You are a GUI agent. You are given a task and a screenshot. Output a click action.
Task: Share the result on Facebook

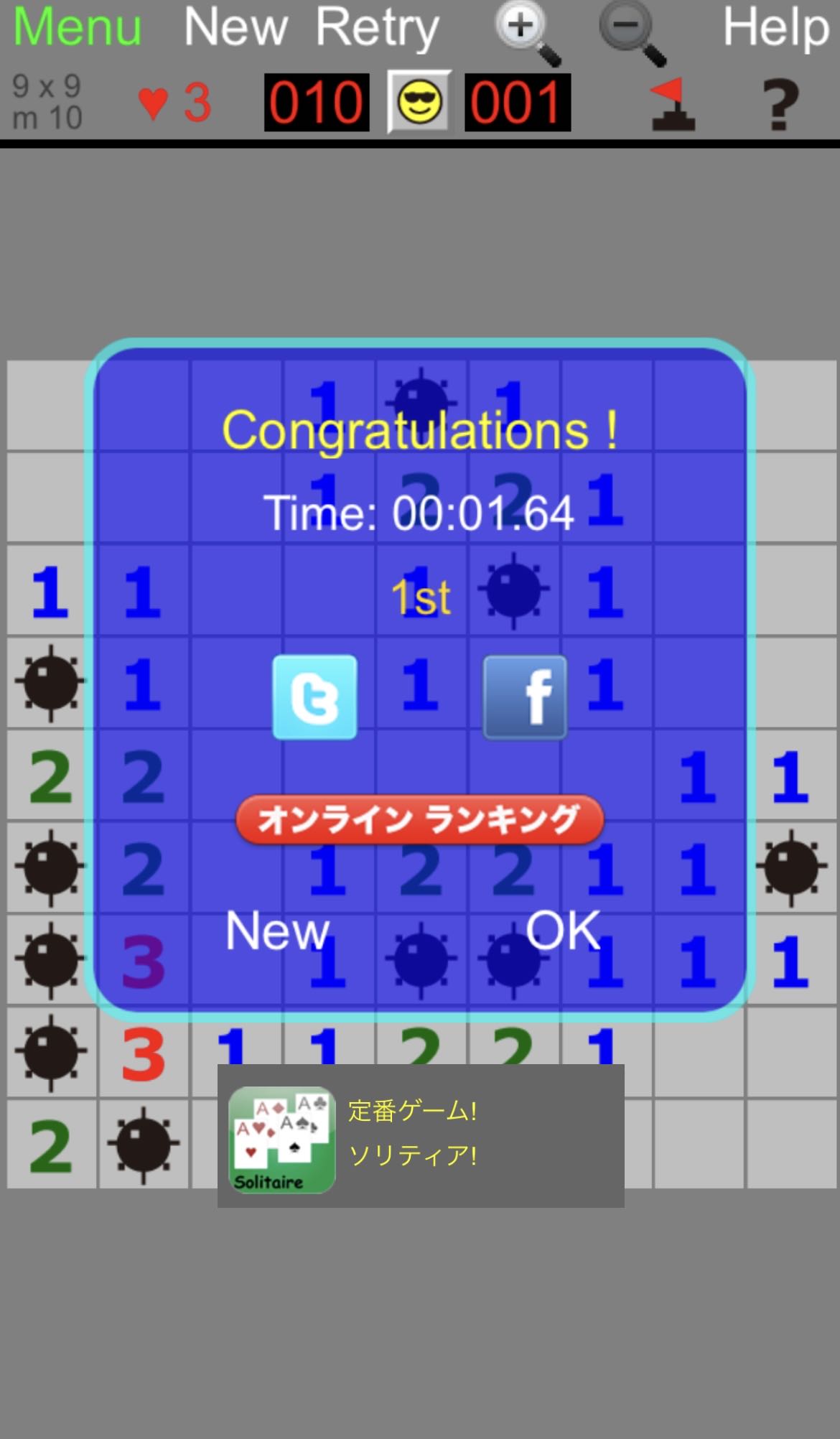tap(525, 697)
